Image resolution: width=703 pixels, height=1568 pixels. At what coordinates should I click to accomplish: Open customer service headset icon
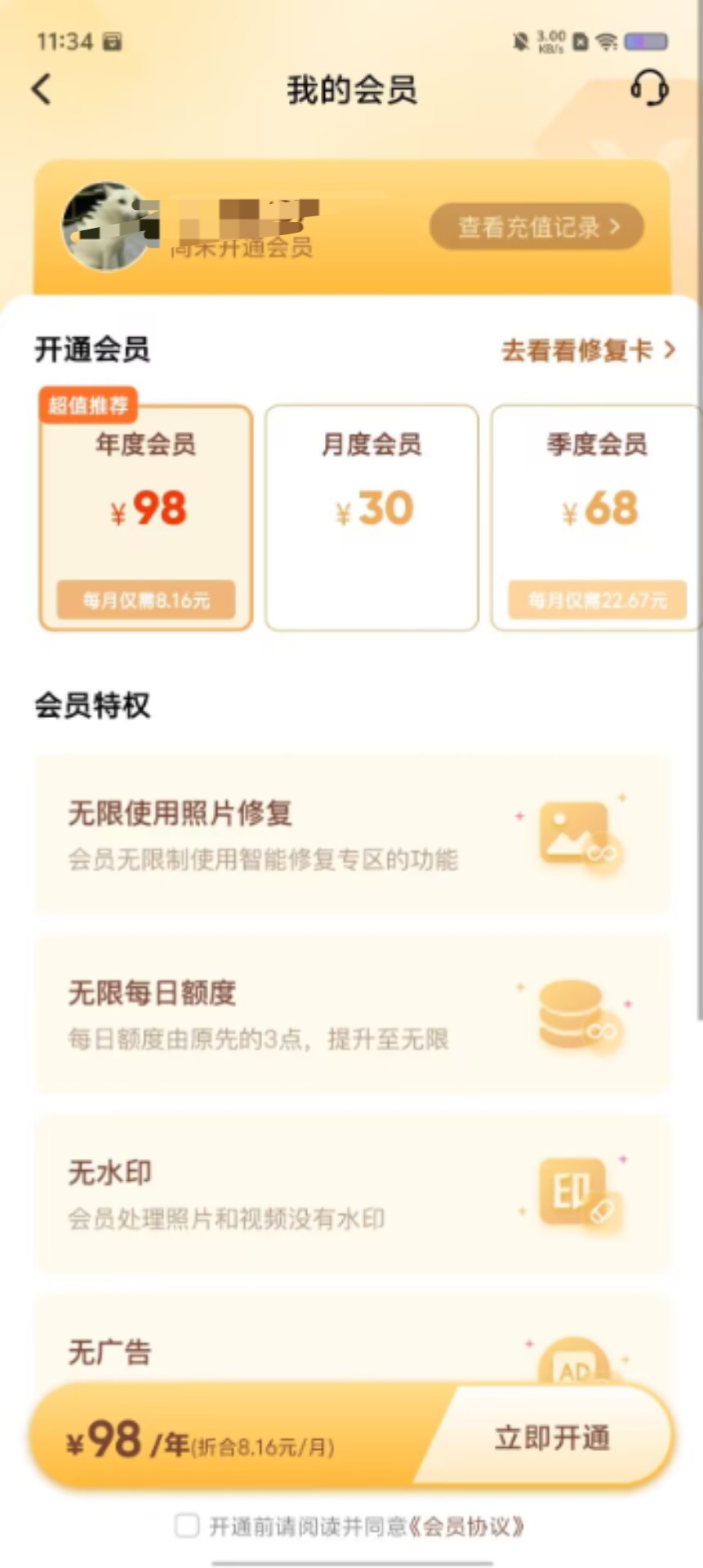coord(649,88)
